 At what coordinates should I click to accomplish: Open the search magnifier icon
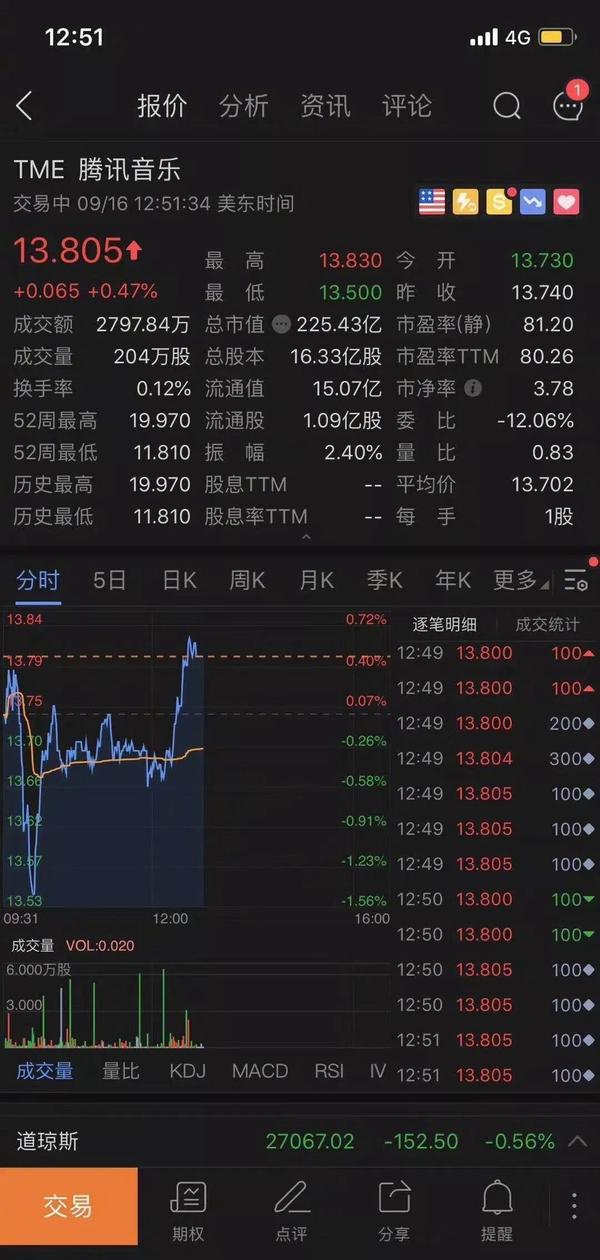click(x=507, y=106)
